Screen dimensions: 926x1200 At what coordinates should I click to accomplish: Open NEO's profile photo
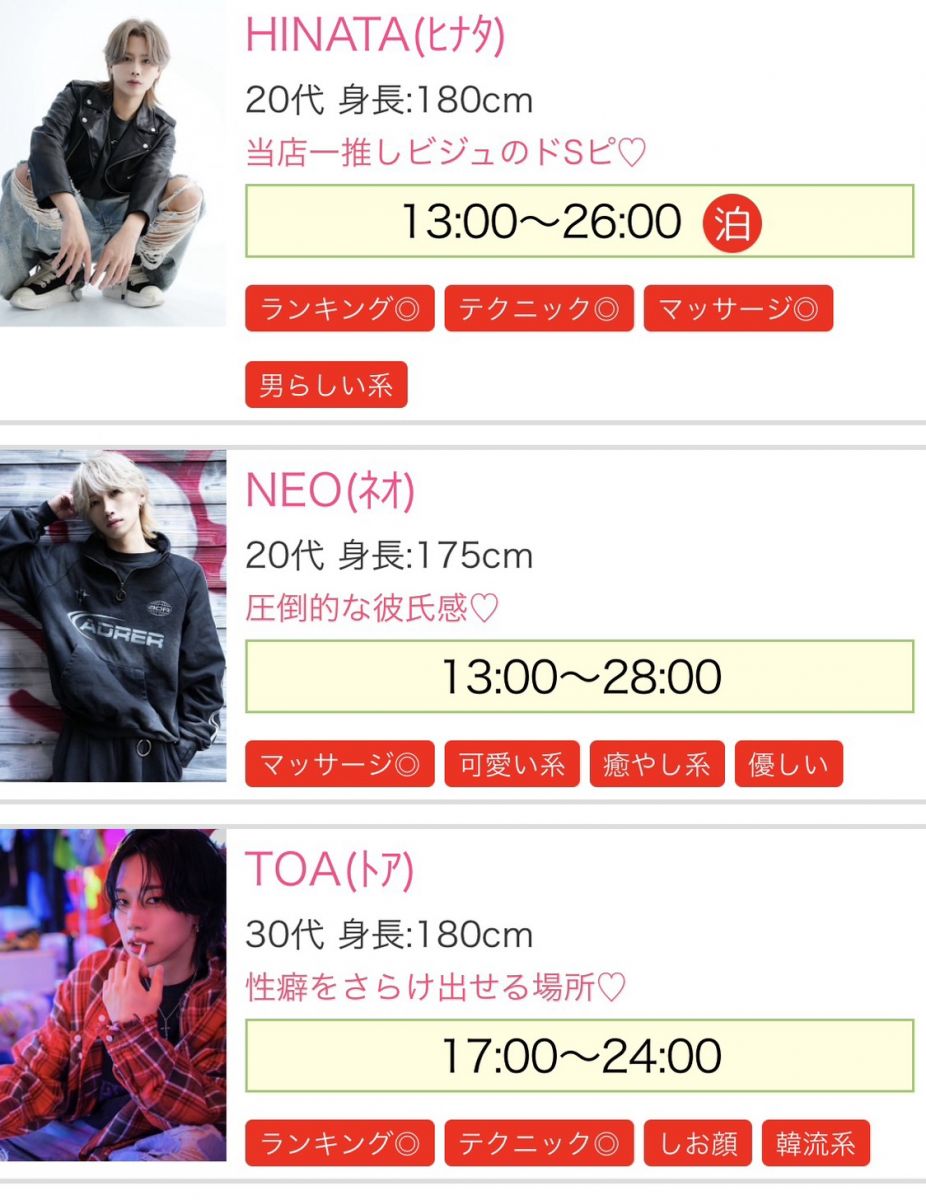[x=113, y=616]
